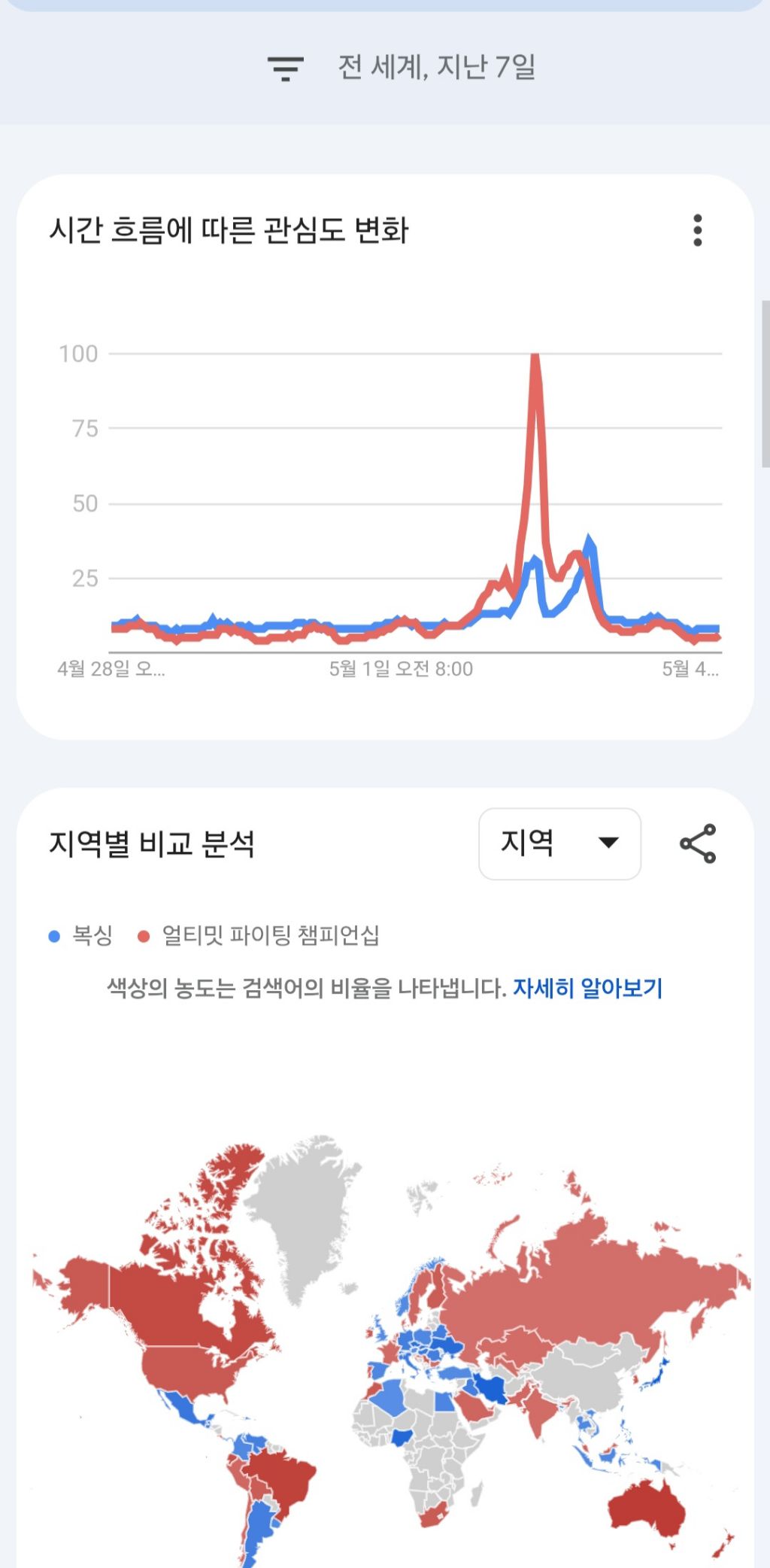
Task: Expand the 지역 dropdown
Action: pos(560,843)
